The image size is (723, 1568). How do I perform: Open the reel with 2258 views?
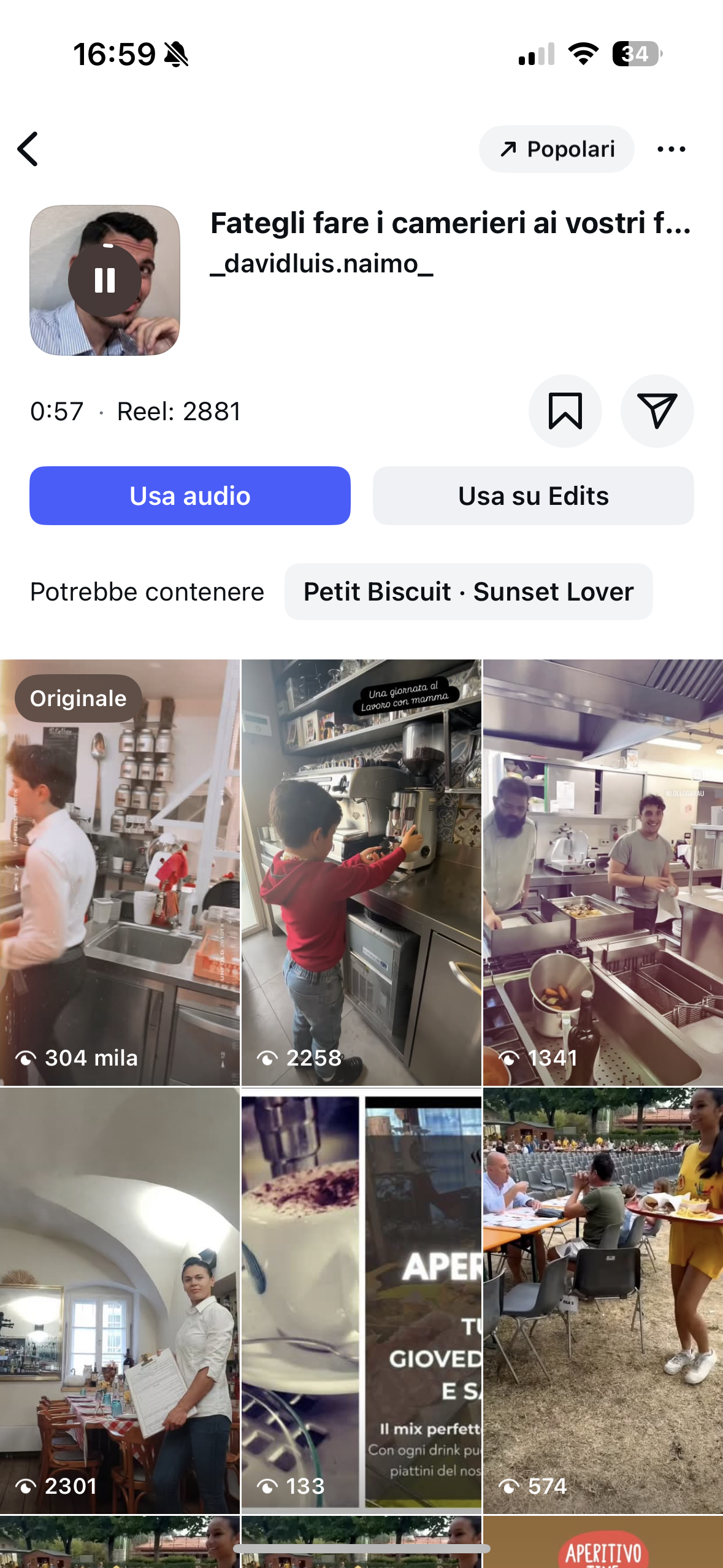pyautogui.click(x=361, y=871)
